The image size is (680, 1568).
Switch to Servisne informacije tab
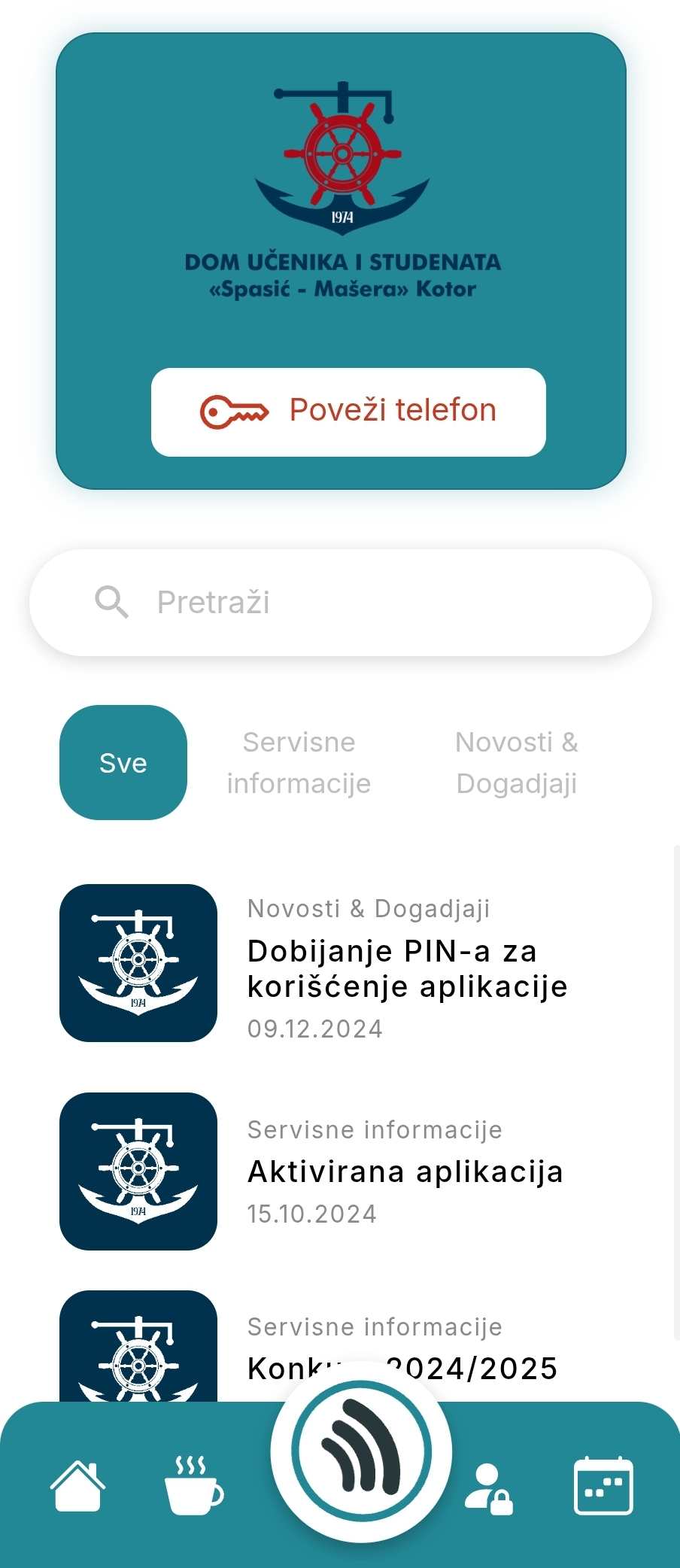[x=299, y=763]
